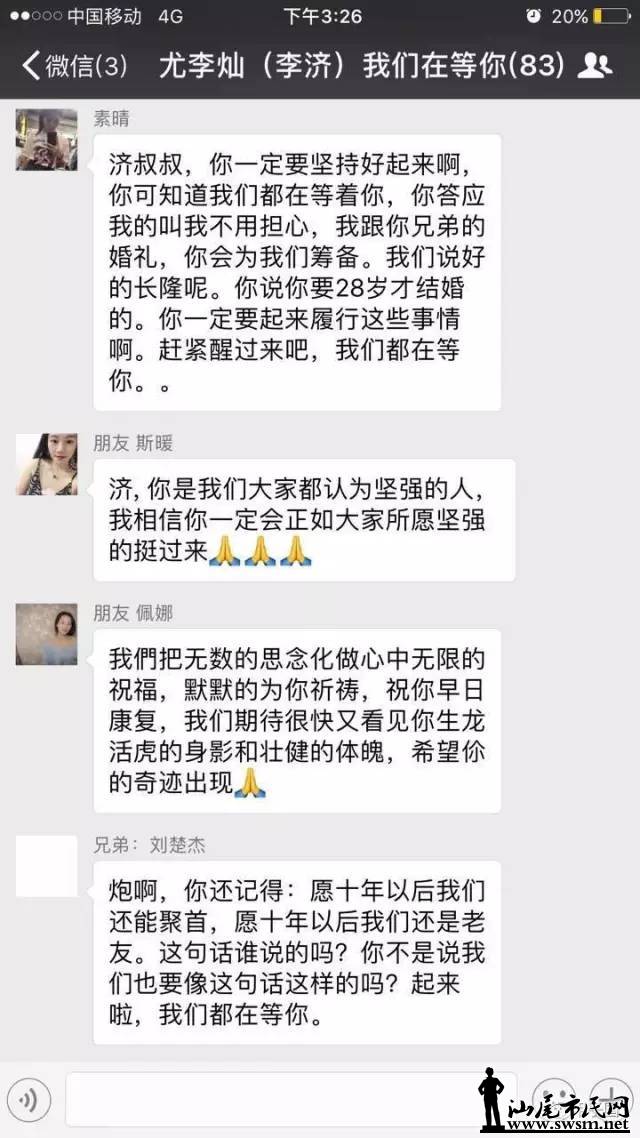View 佩娜's profile avatar

(46, 634)
